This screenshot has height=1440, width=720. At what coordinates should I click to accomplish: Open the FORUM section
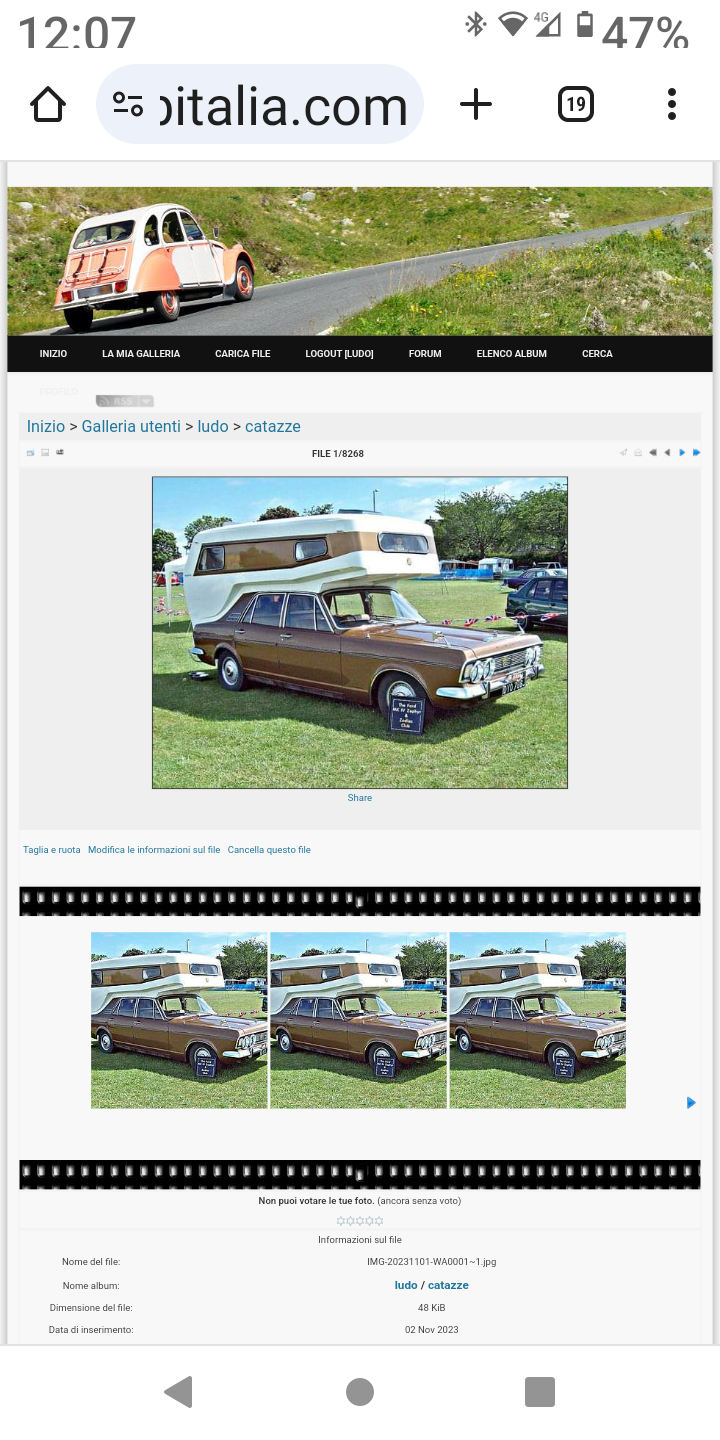coord(425,354)
